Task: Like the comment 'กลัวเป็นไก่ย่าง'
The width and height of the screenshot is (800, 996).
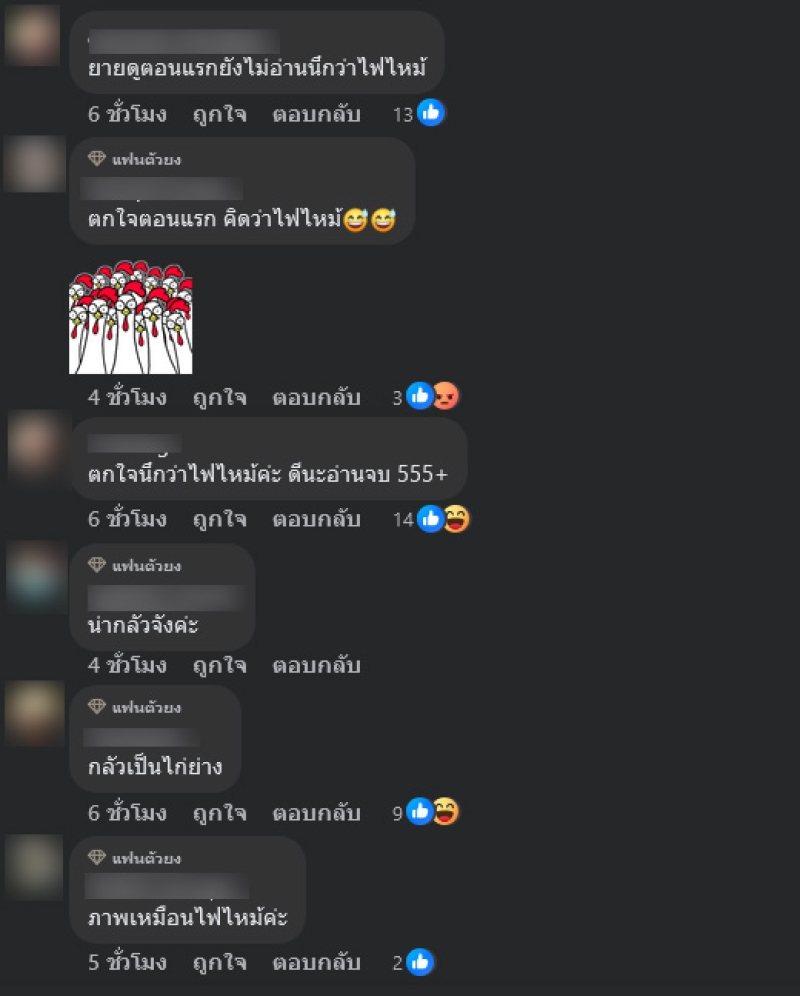Action: pos(220,813)
